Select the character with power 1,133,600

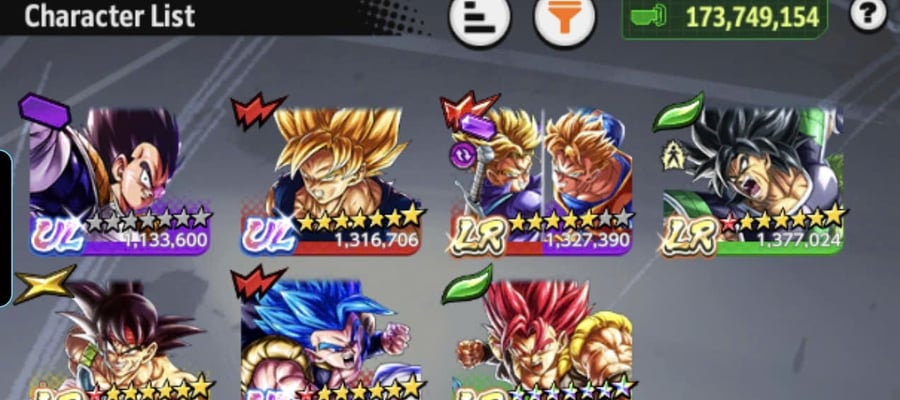pyautogui.click(x=119, y=180)
